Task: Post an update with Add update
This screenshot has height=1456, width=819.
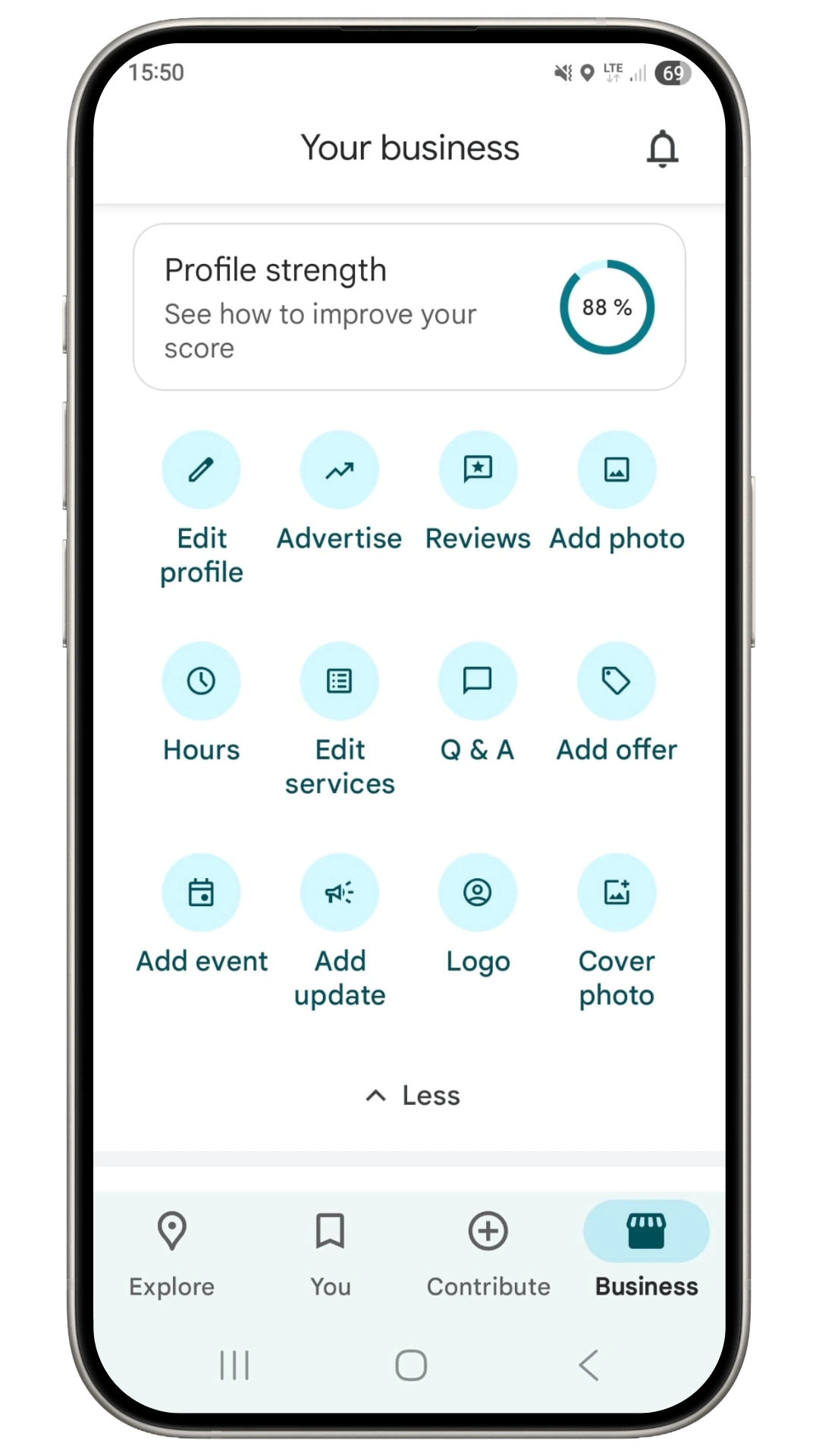Action: coord(339,893)
